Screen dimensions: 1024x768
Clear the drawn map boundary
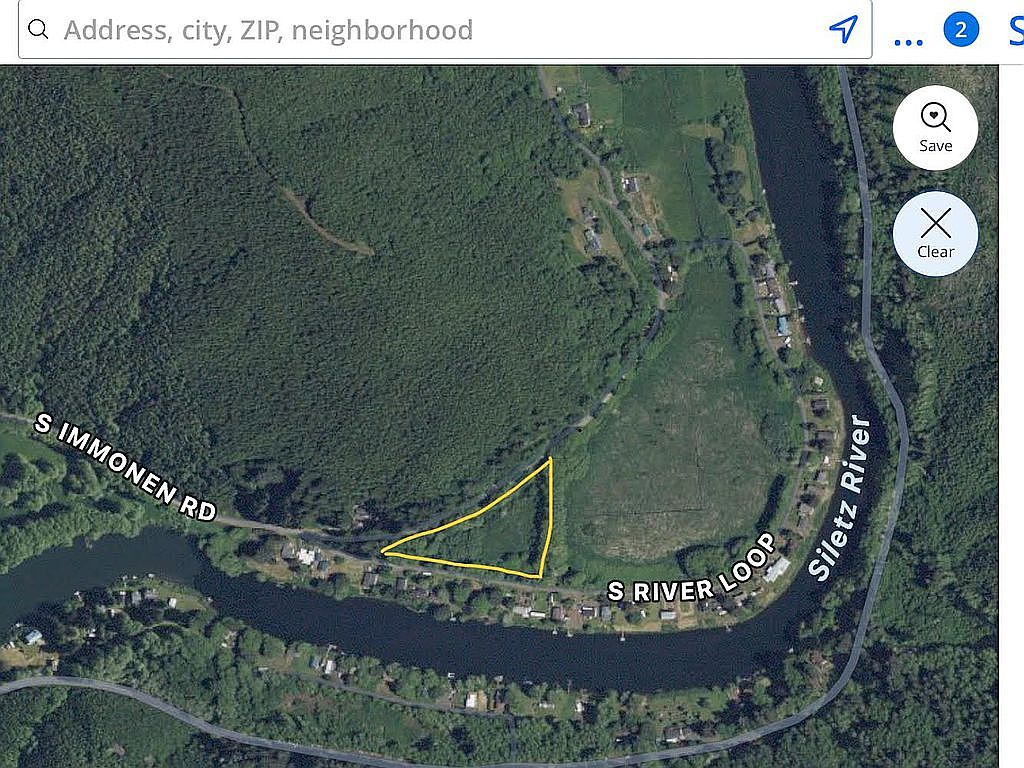(935, 233)
